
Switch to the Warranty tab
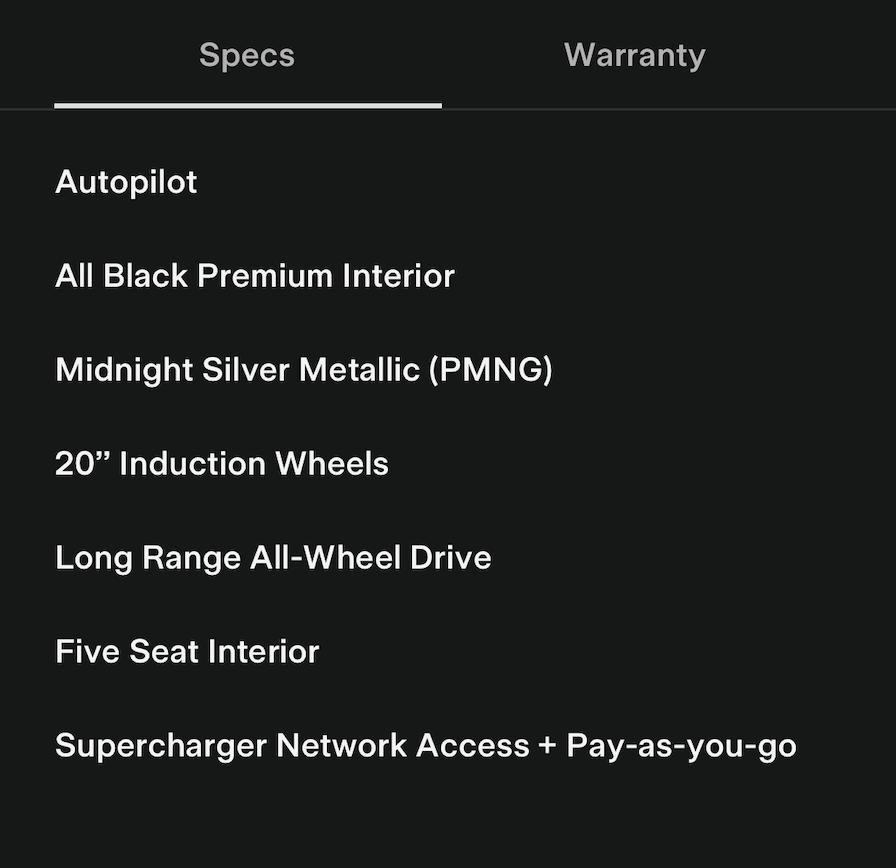click(x=634, y=55)
